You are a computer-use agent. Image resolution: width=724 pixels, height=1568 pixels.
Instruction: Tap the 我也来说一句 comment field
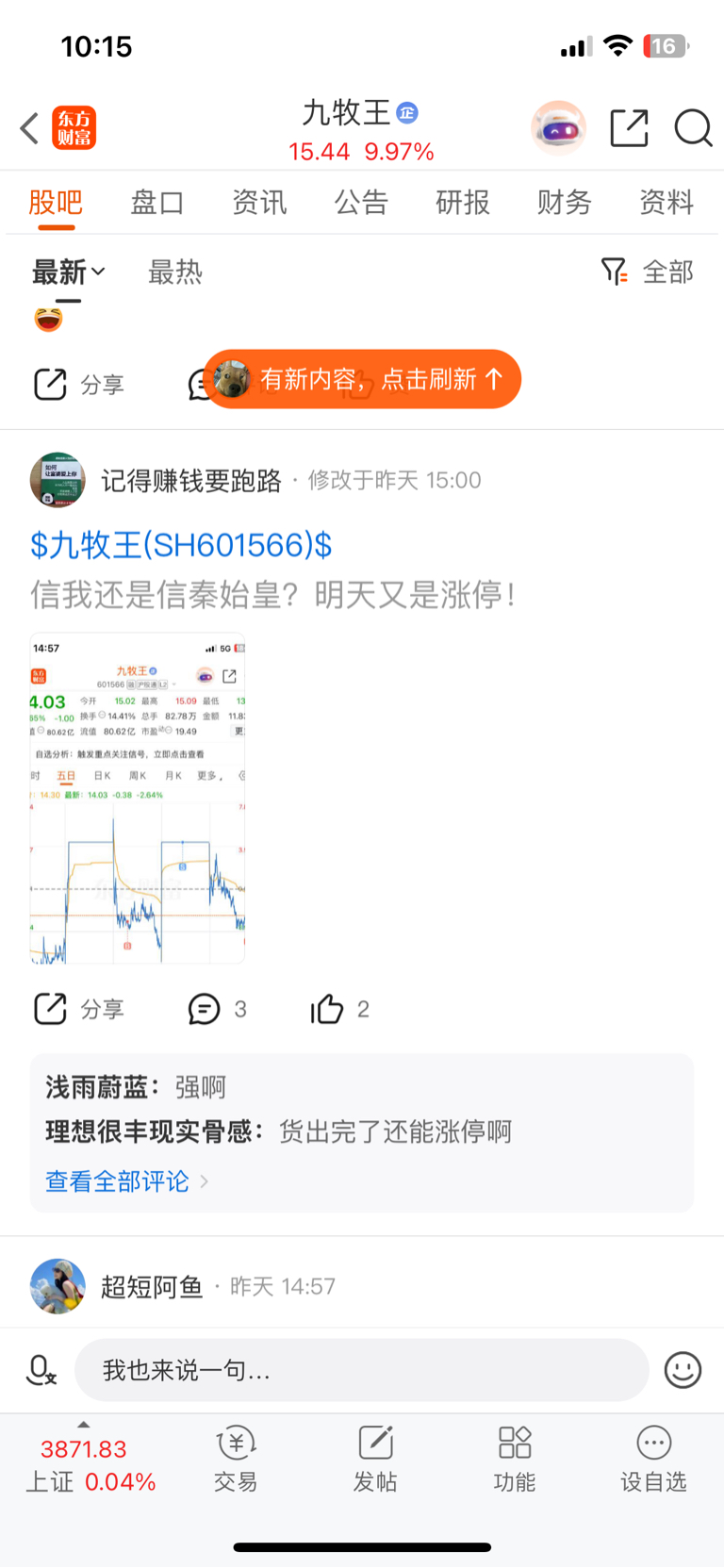coord(361,1370)
